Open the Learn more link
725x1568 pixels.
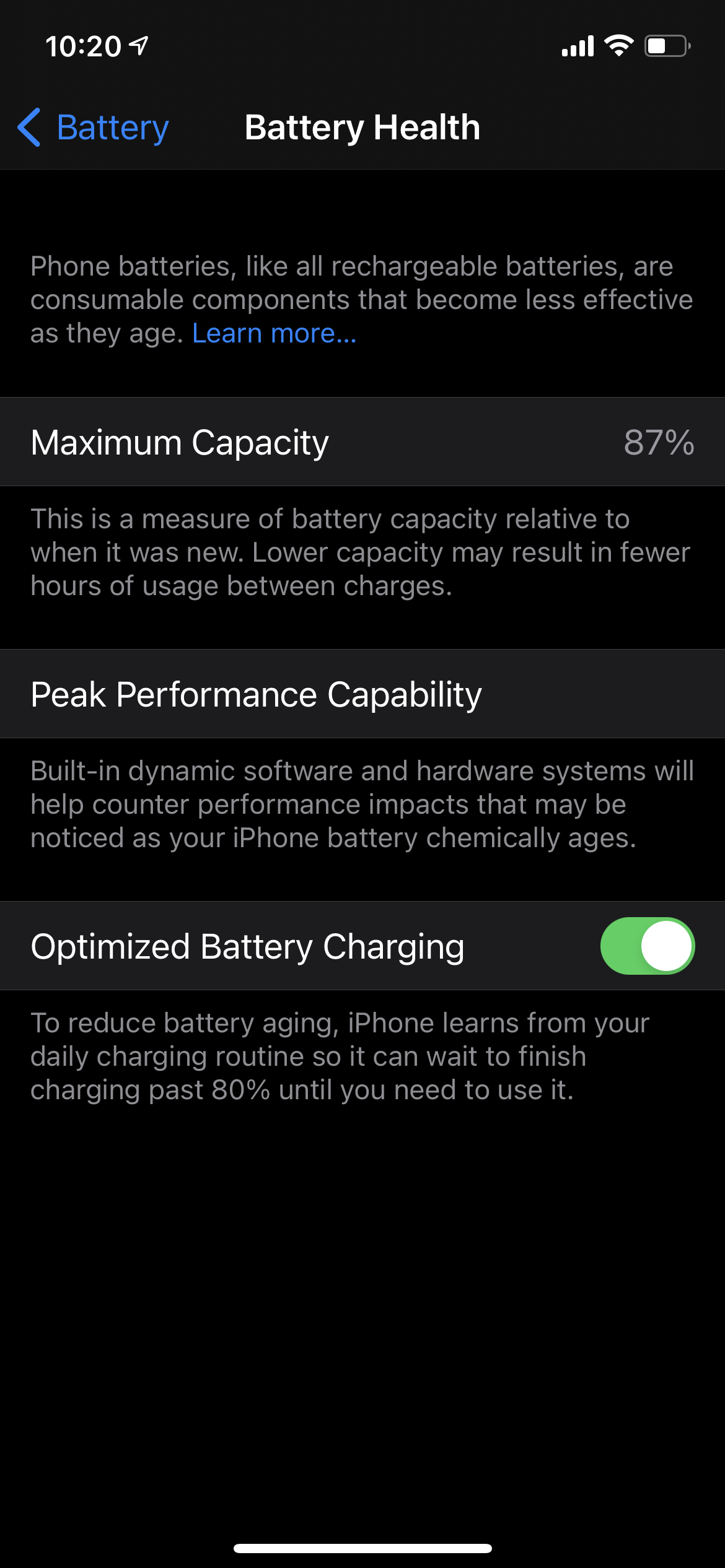[x=274, y=334]
